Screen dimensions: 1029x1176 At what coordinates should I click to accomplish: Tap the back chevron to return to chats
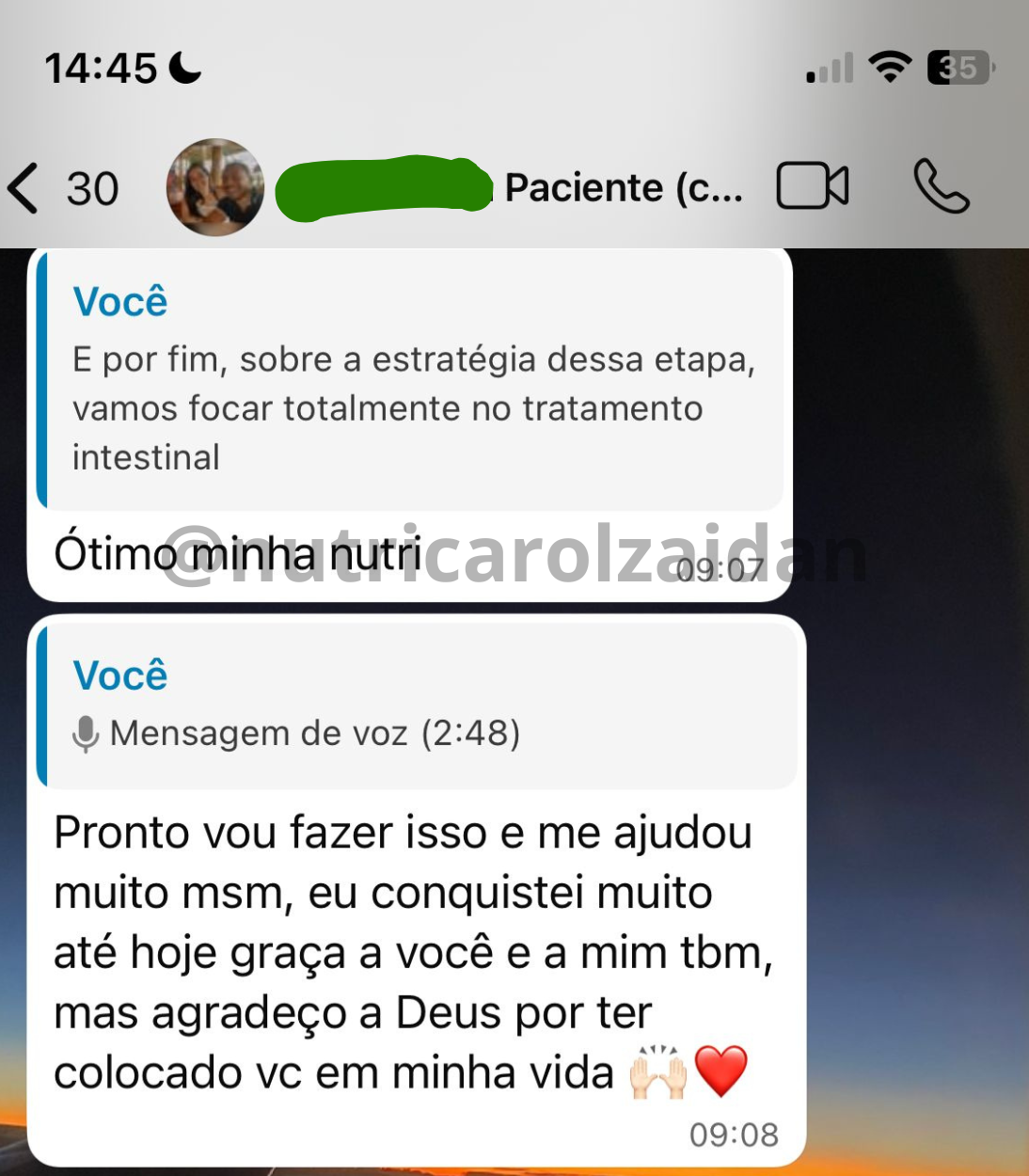[x=23, y=187]
